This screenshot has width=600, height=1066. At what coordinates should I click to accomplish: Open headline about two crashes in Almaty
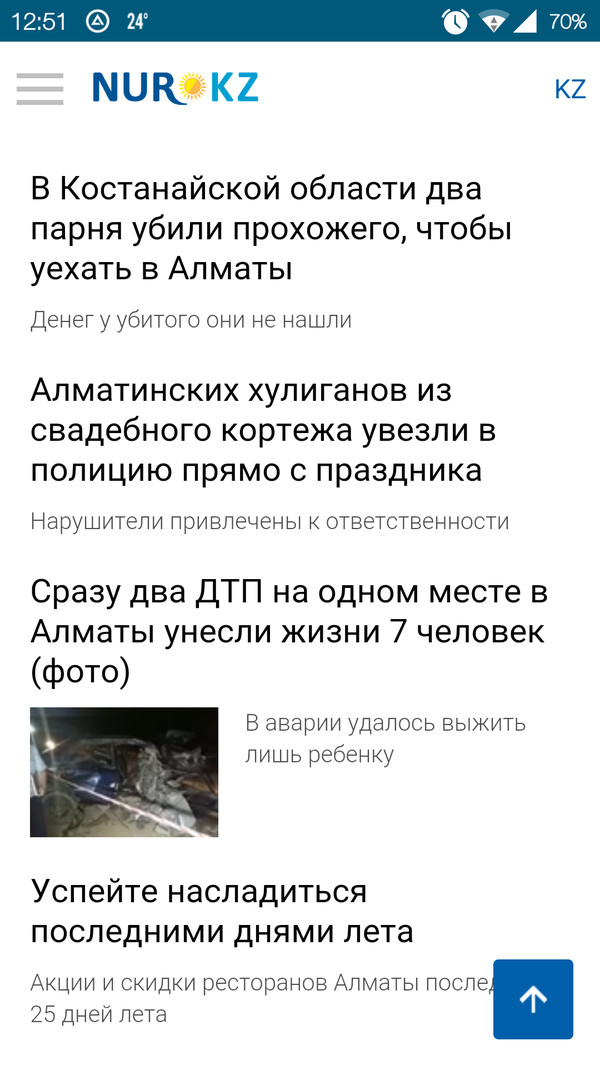(288, 631)
